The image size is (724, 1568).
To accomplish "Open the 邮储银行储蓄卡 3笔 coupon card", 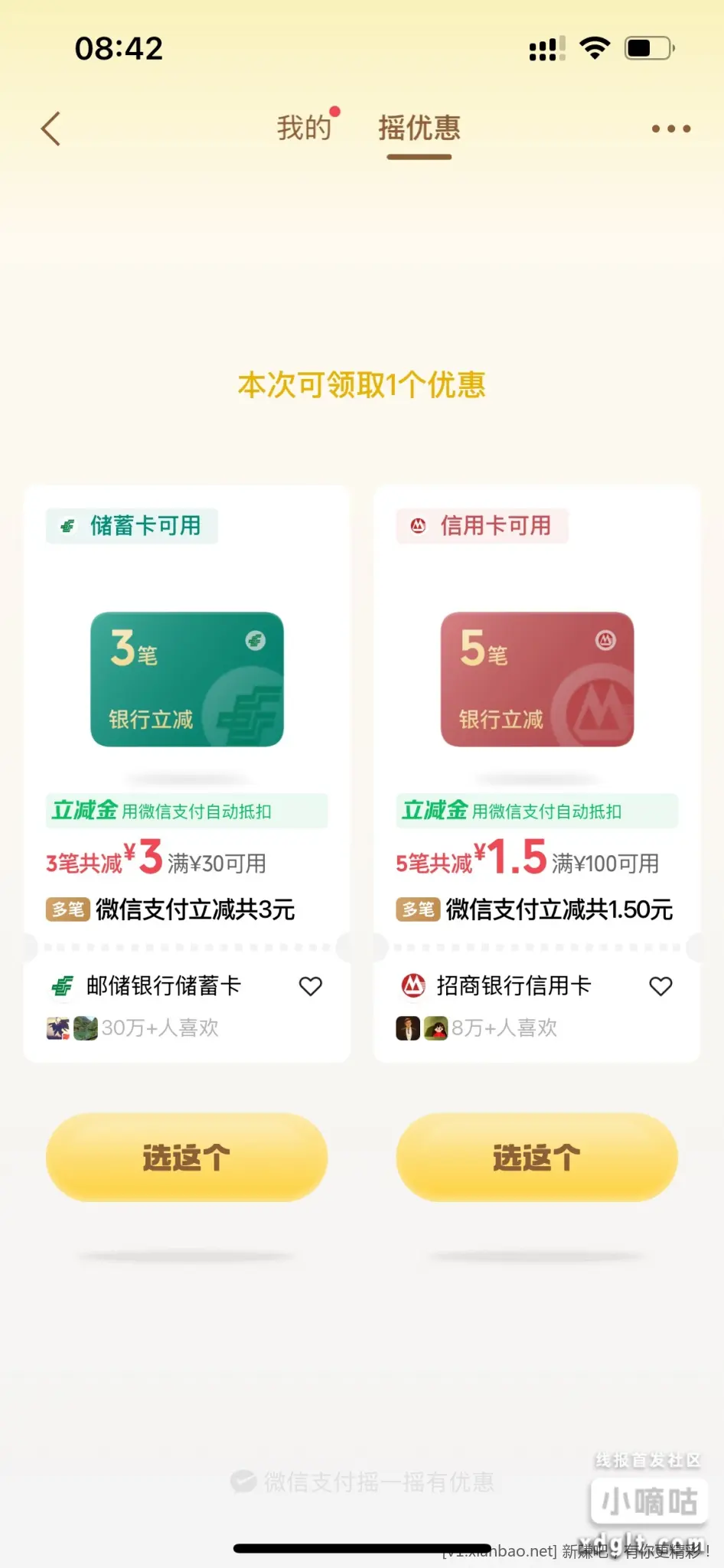I will coord(187,679).
